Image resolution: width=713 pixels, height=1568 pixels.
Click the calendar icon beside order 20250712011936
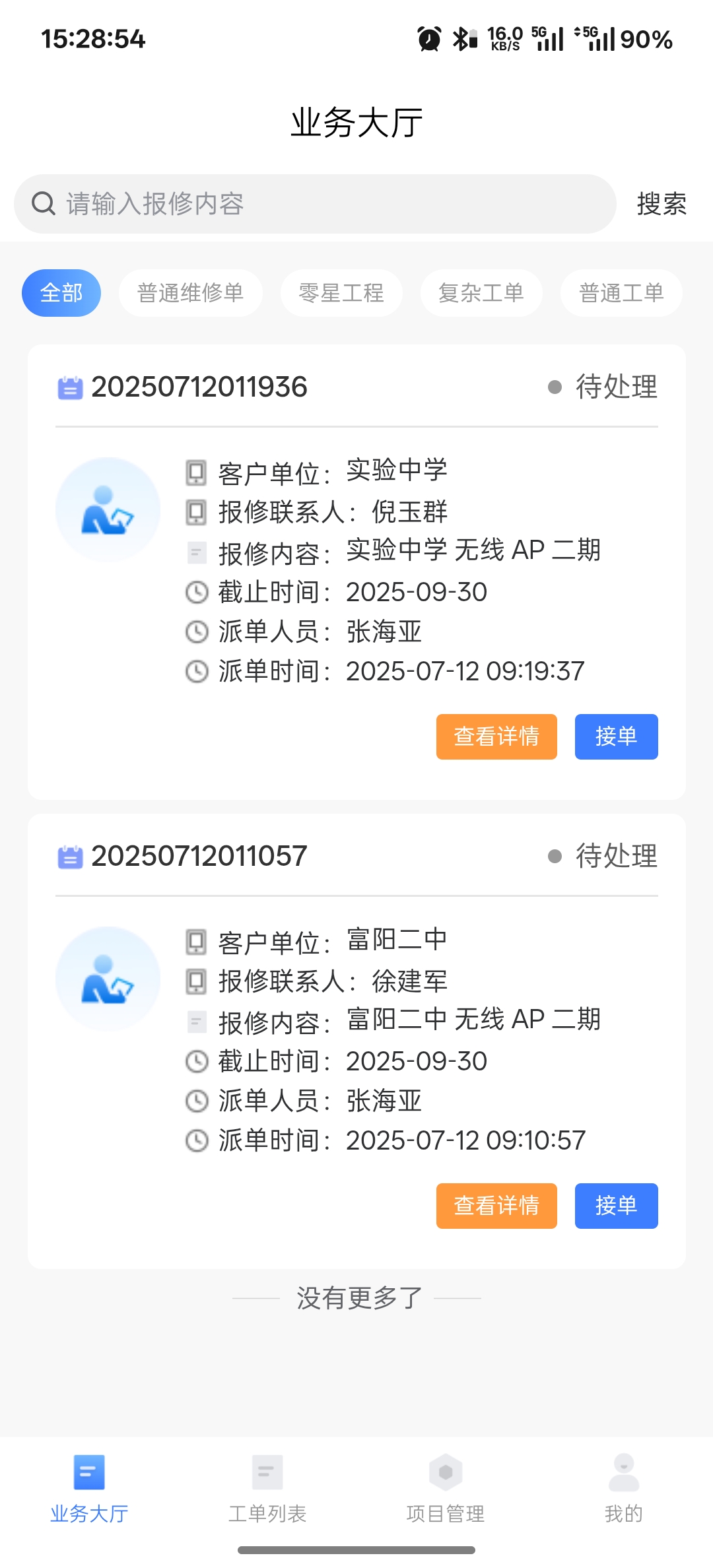click(70, 387)
